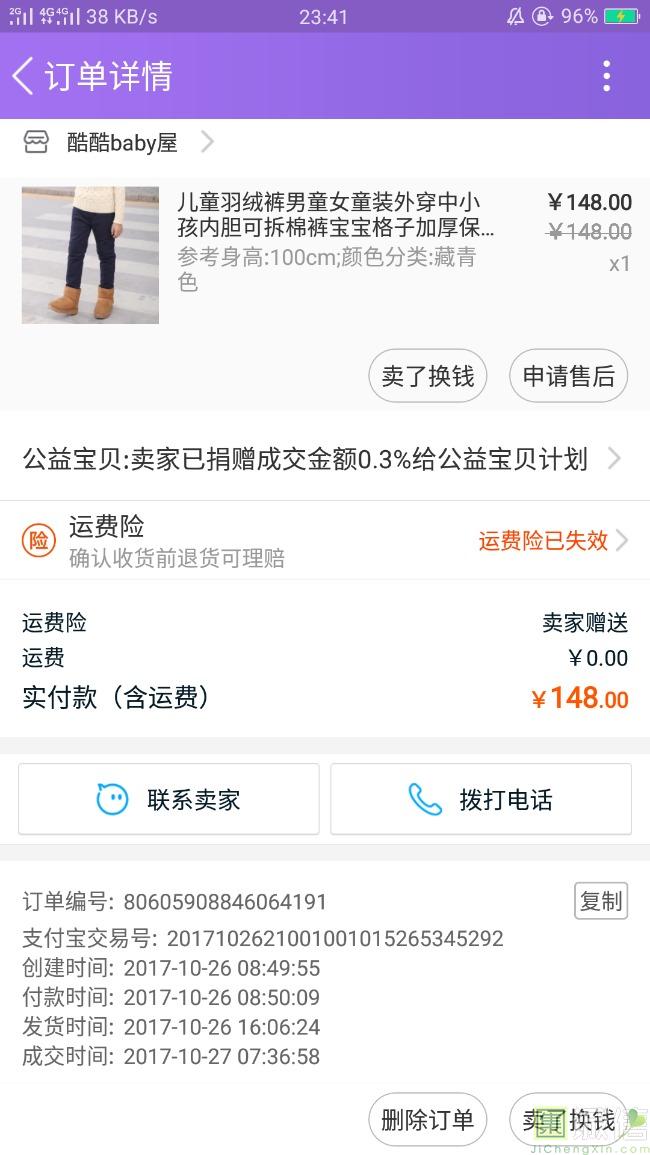The image size is (650, 1155).
Task: Open the three-dot overflow menu
Action: pyautogui.click(x=606, y=76)
